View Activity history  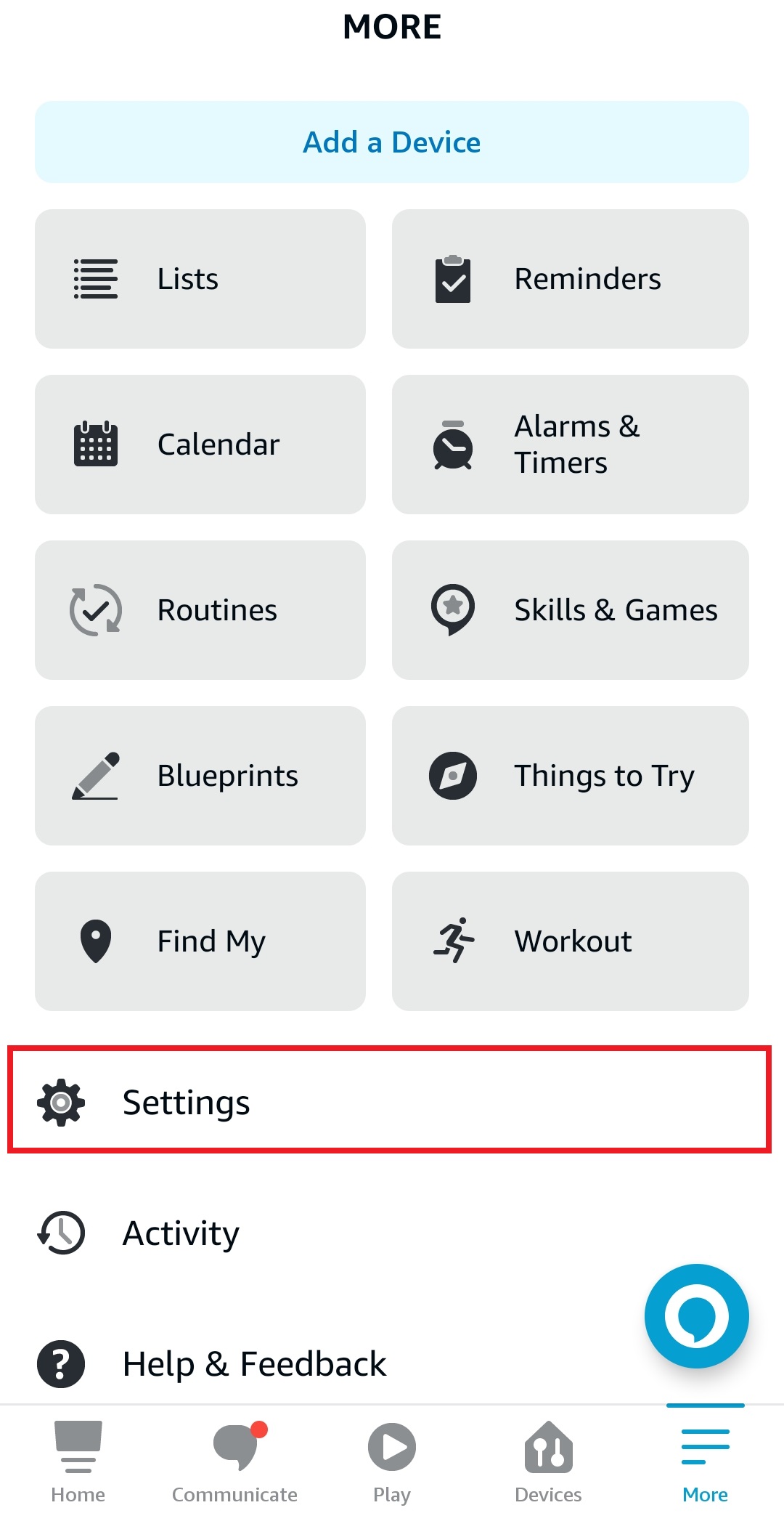[x=181, y=1233]
